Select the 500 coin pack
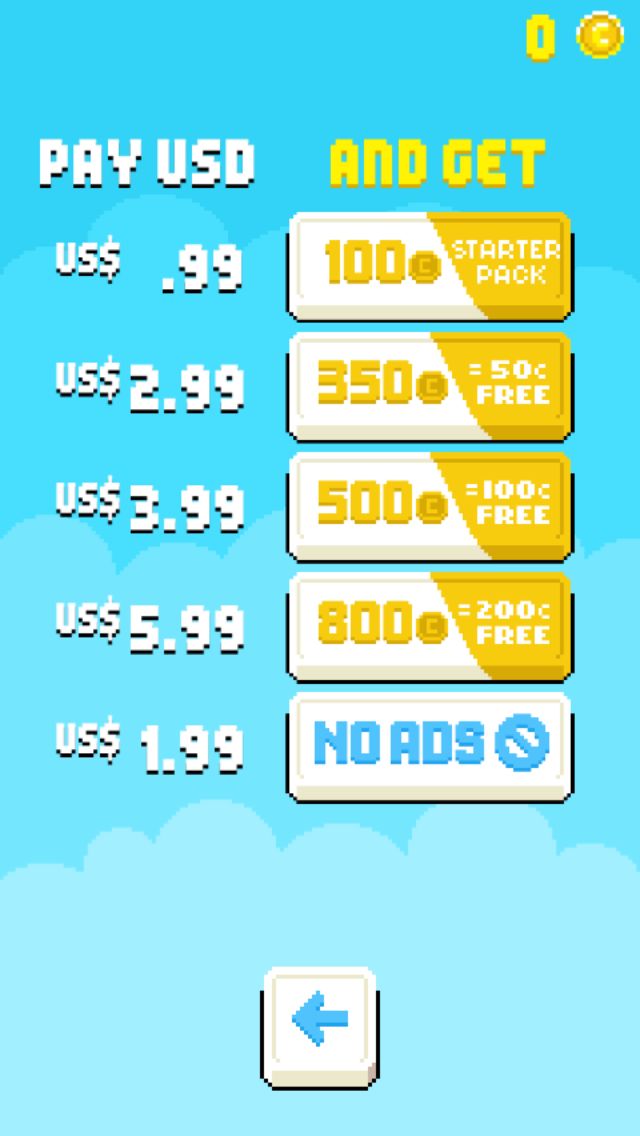Viewport: 640px width, 1136px height. pyautogui.click(x=429, y=505)
